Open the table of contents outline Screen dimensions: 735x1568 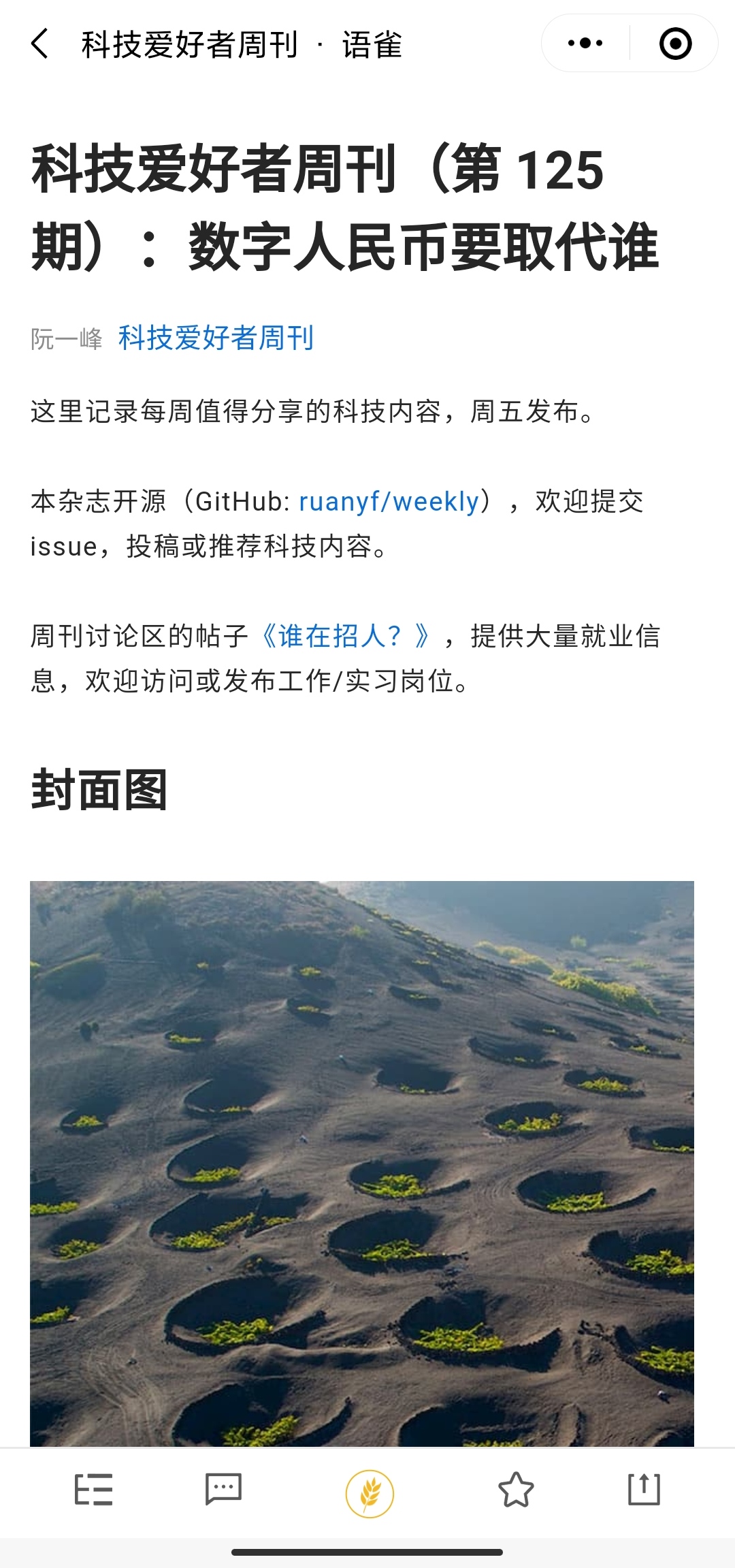click(x=93, y=1489)
